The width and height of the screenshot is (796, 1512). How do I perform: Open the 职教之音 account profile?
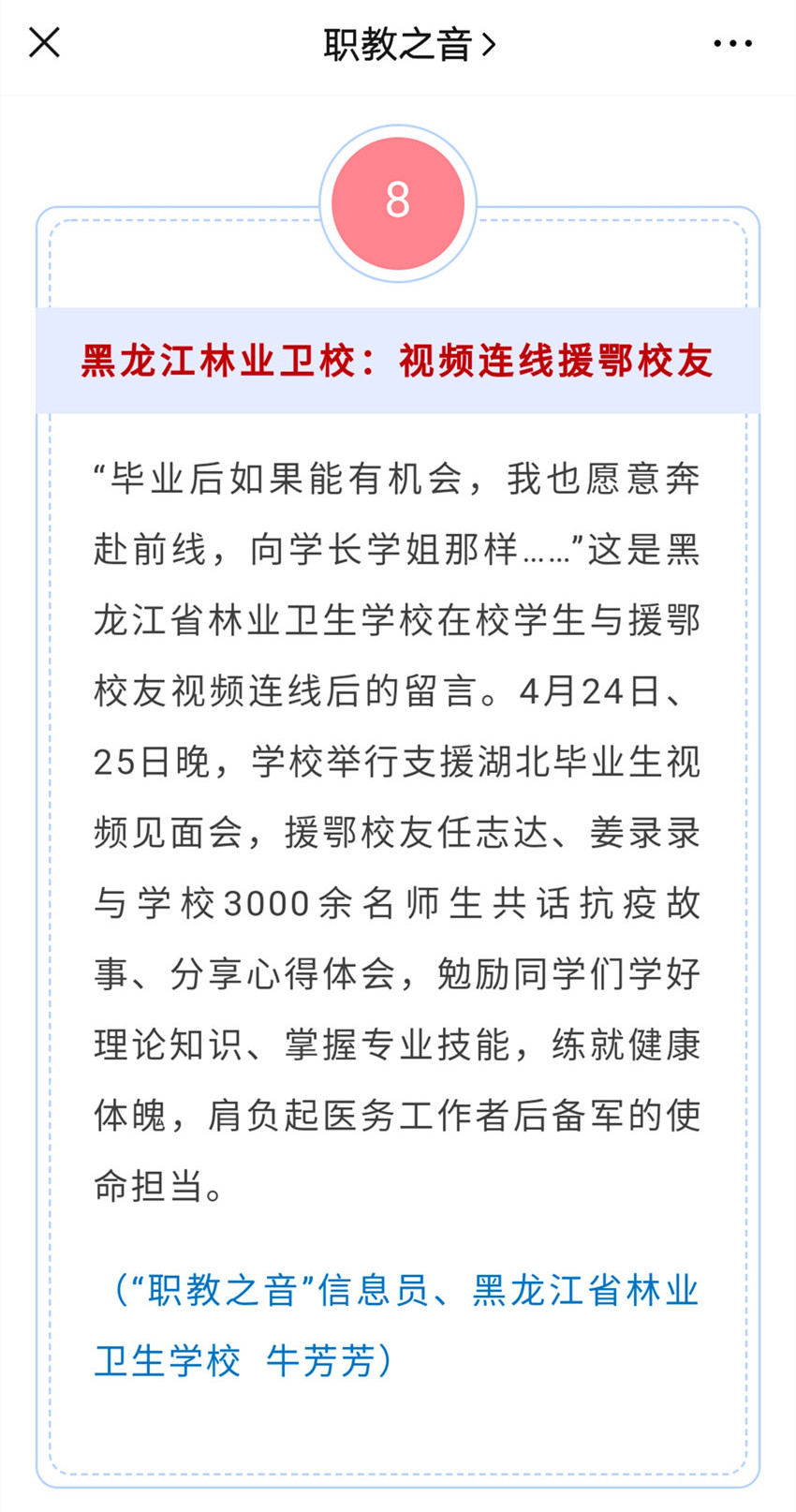coord(409,44)
